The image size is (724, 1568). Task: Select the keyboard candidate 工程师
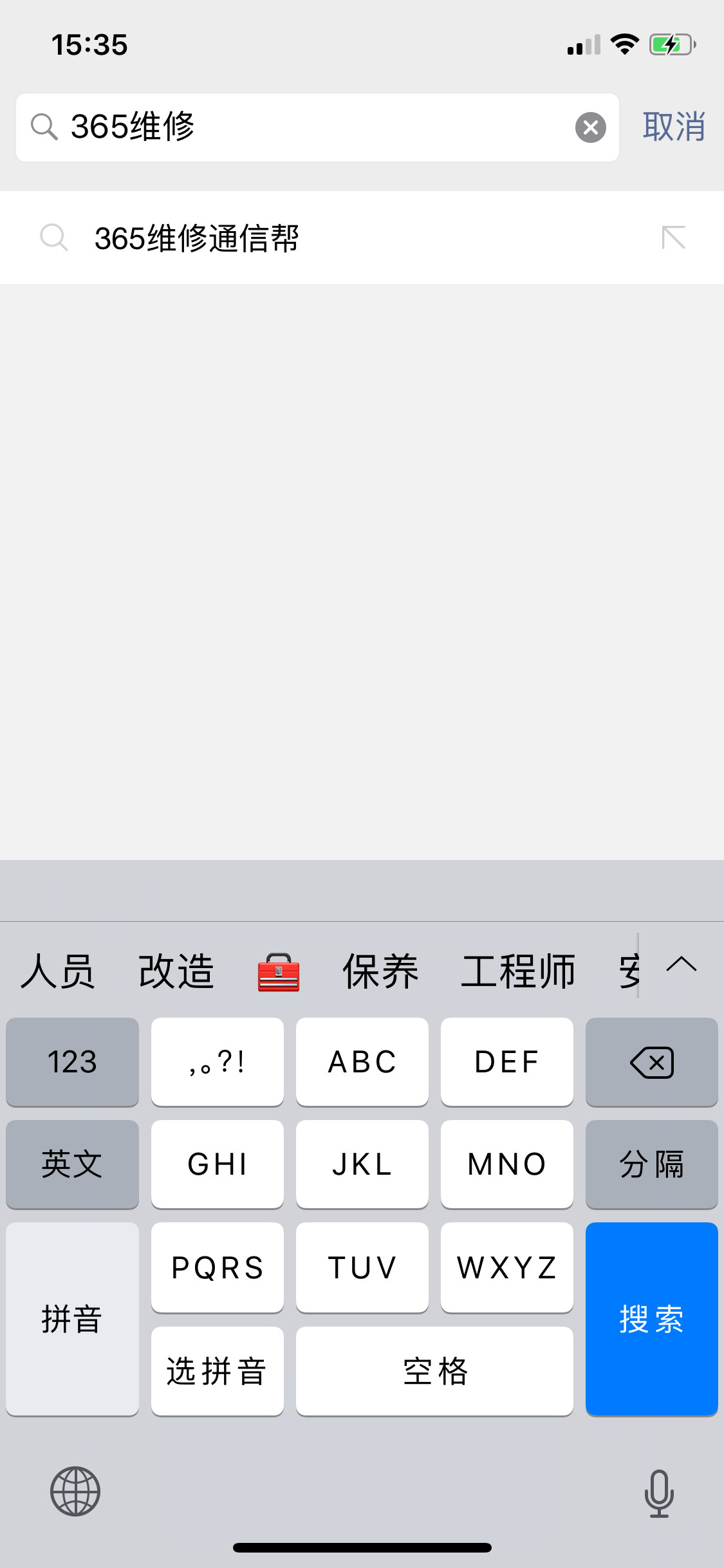[518, 971]
